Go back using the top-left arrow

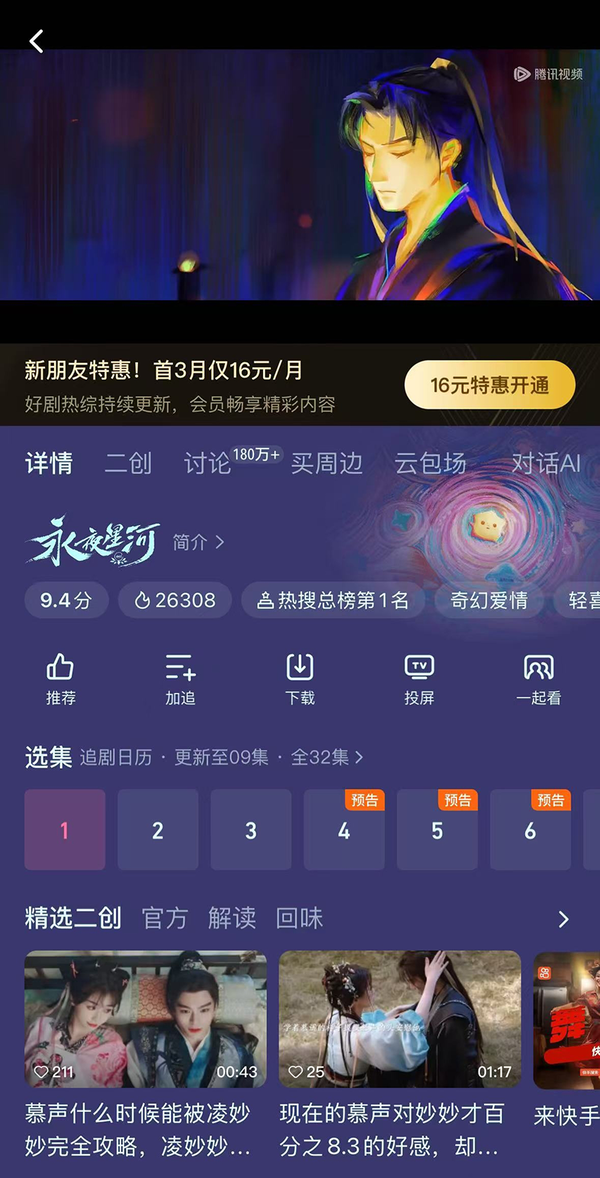37,41
